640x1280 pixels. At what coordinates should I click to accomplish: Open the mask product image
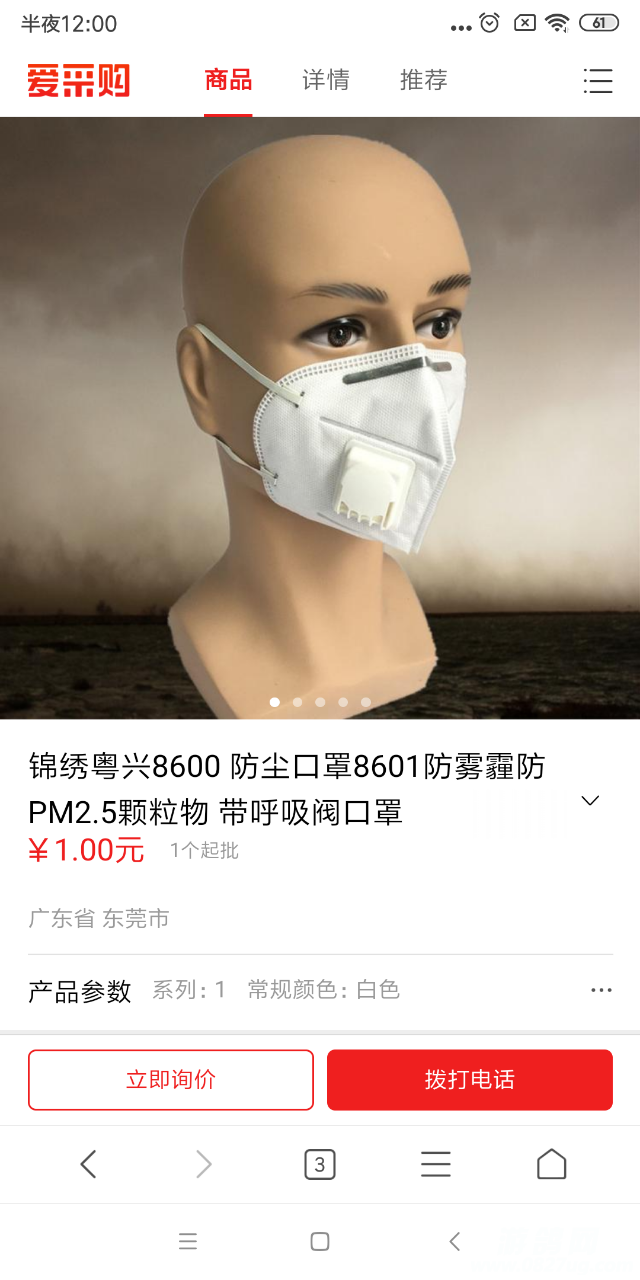[320, 418]
